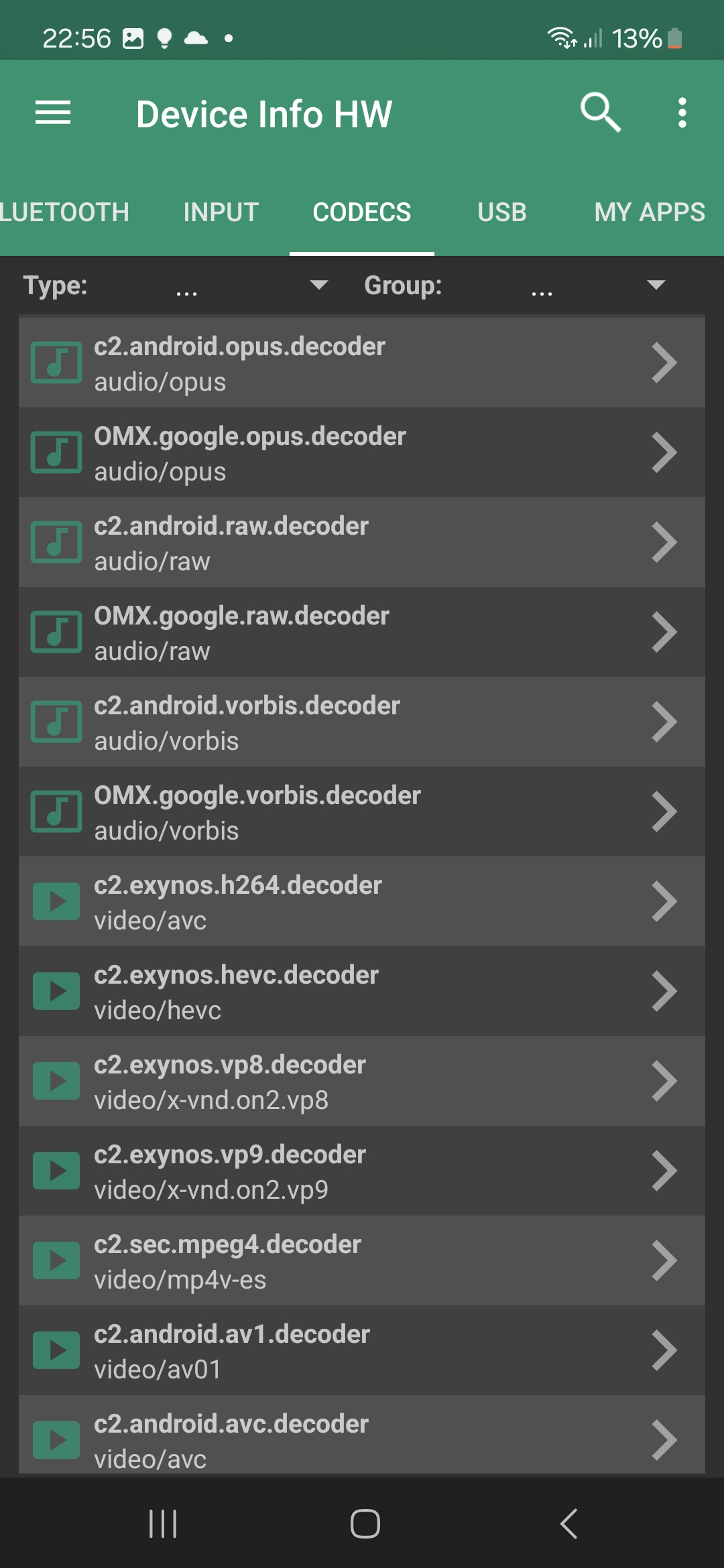View c2.android.raw.decoder codec info
The image size is (724, 1568).
pyautogui.click(x=362, y=543)
